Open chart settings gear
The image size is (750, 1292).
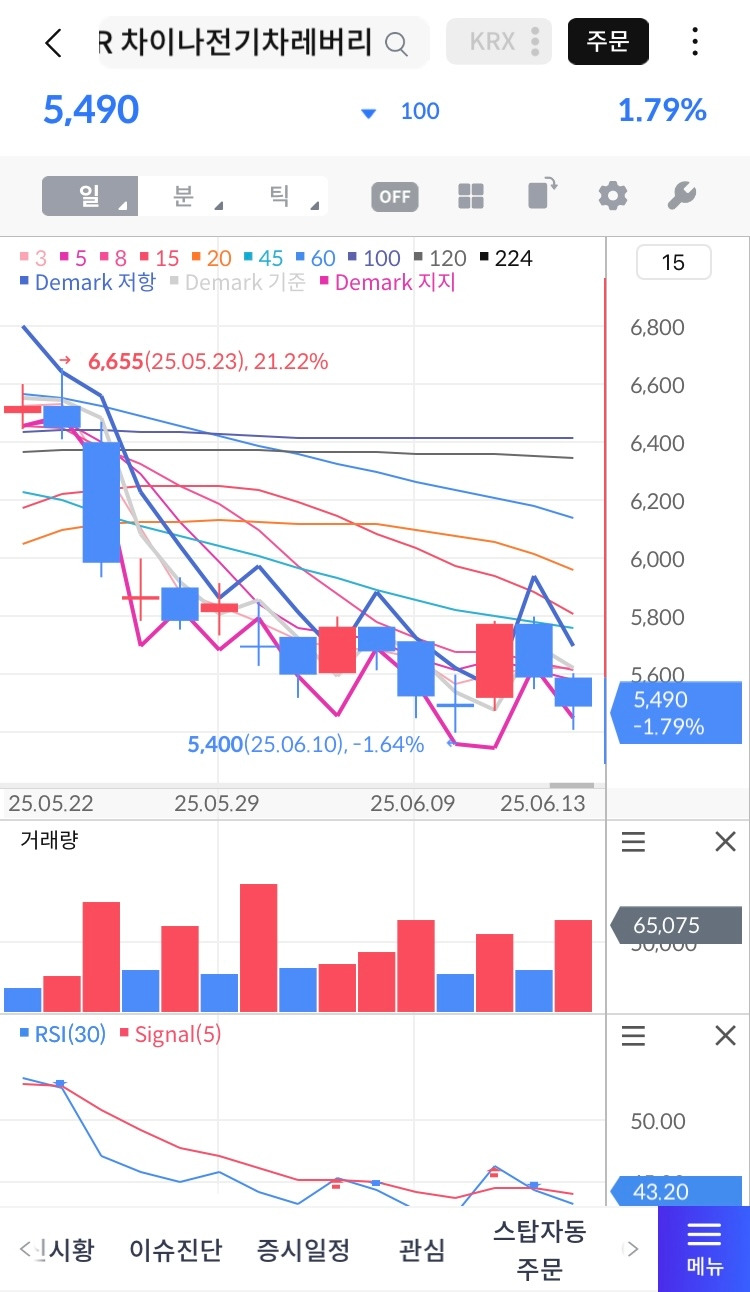(x=612, y=195)
